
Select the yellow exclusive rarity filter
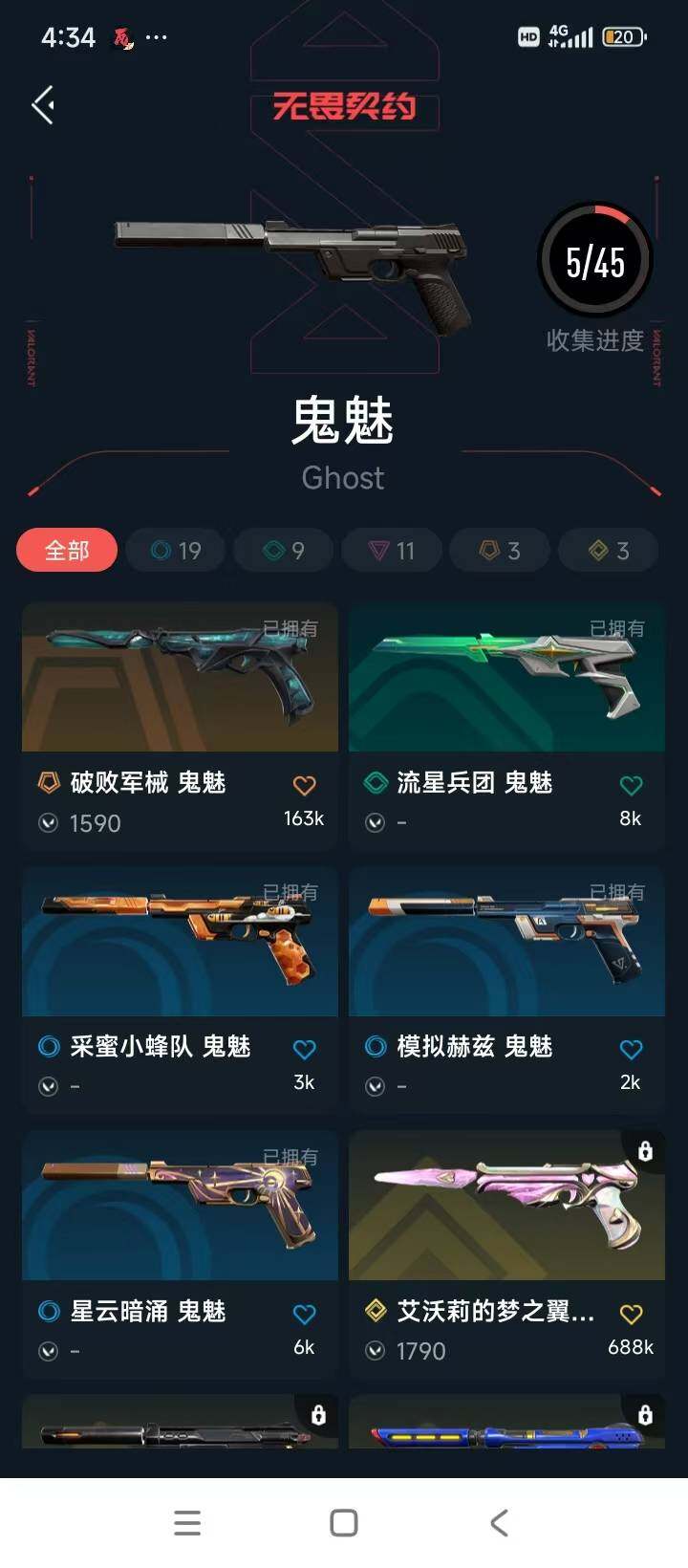[x=608, y=550]
